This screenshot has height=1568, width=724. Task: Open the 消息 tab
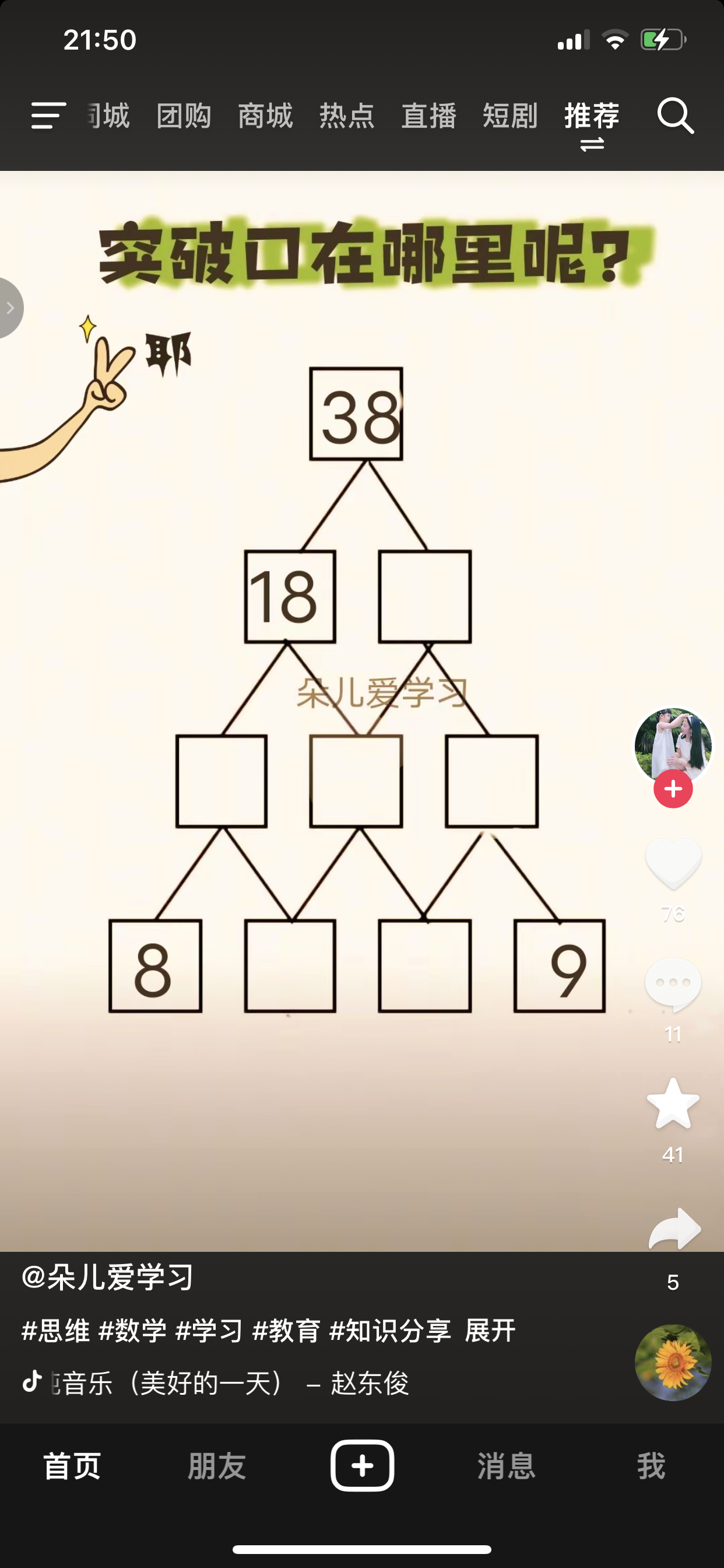point(506,1466)
